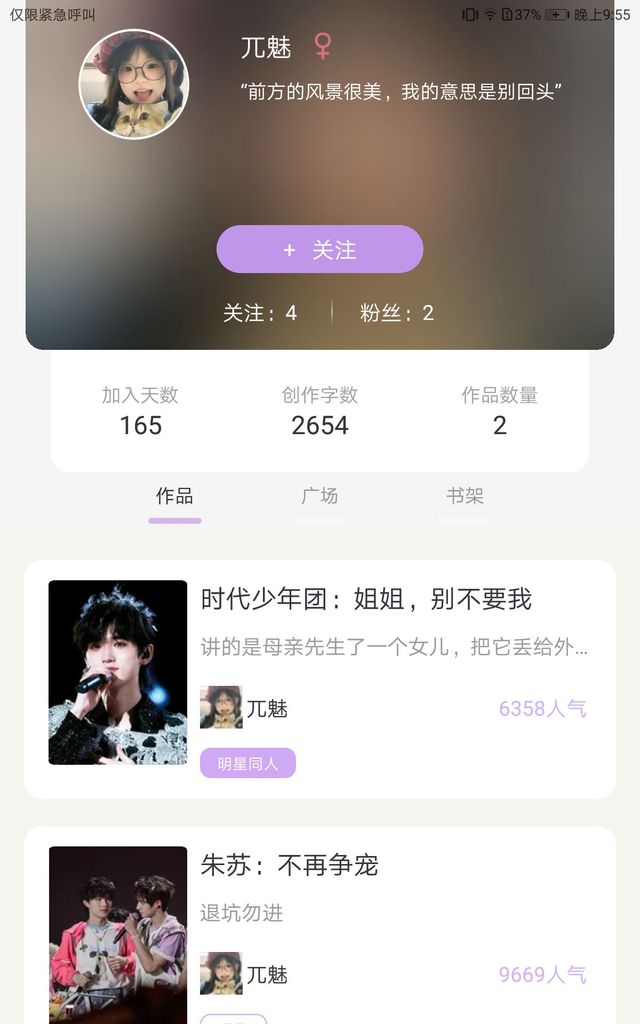This screenshot has height=1024, width=640.
Task: Switch to the 作品 tab
Action: (x=175, y=497)
